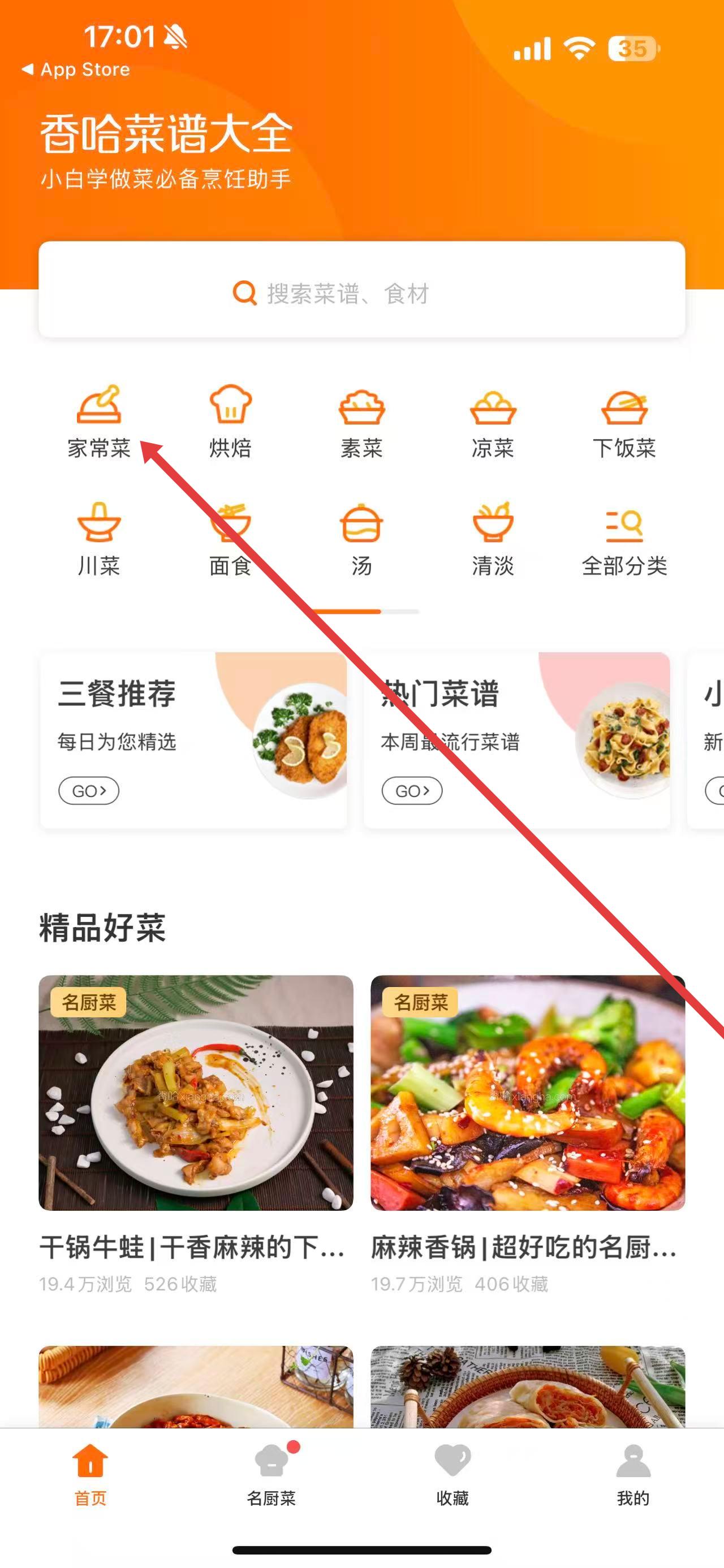The width and height of the screenshot is (724, 1568).
Task: Open the 汤 soup category
Action: tap(361, 539)
